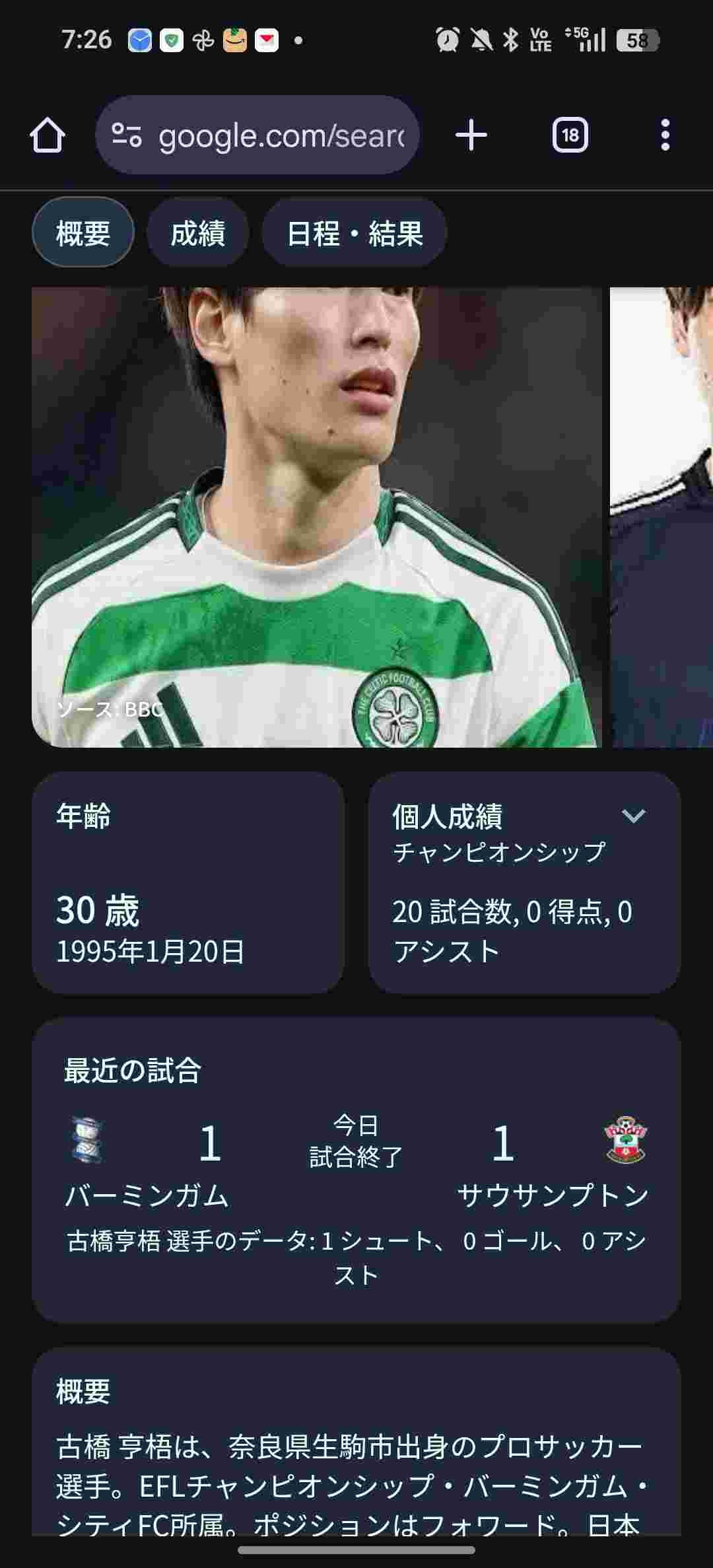Switch to the 日程・結果 chip
The height and width of the screenshot is (1568, 713).
[355, 232]
